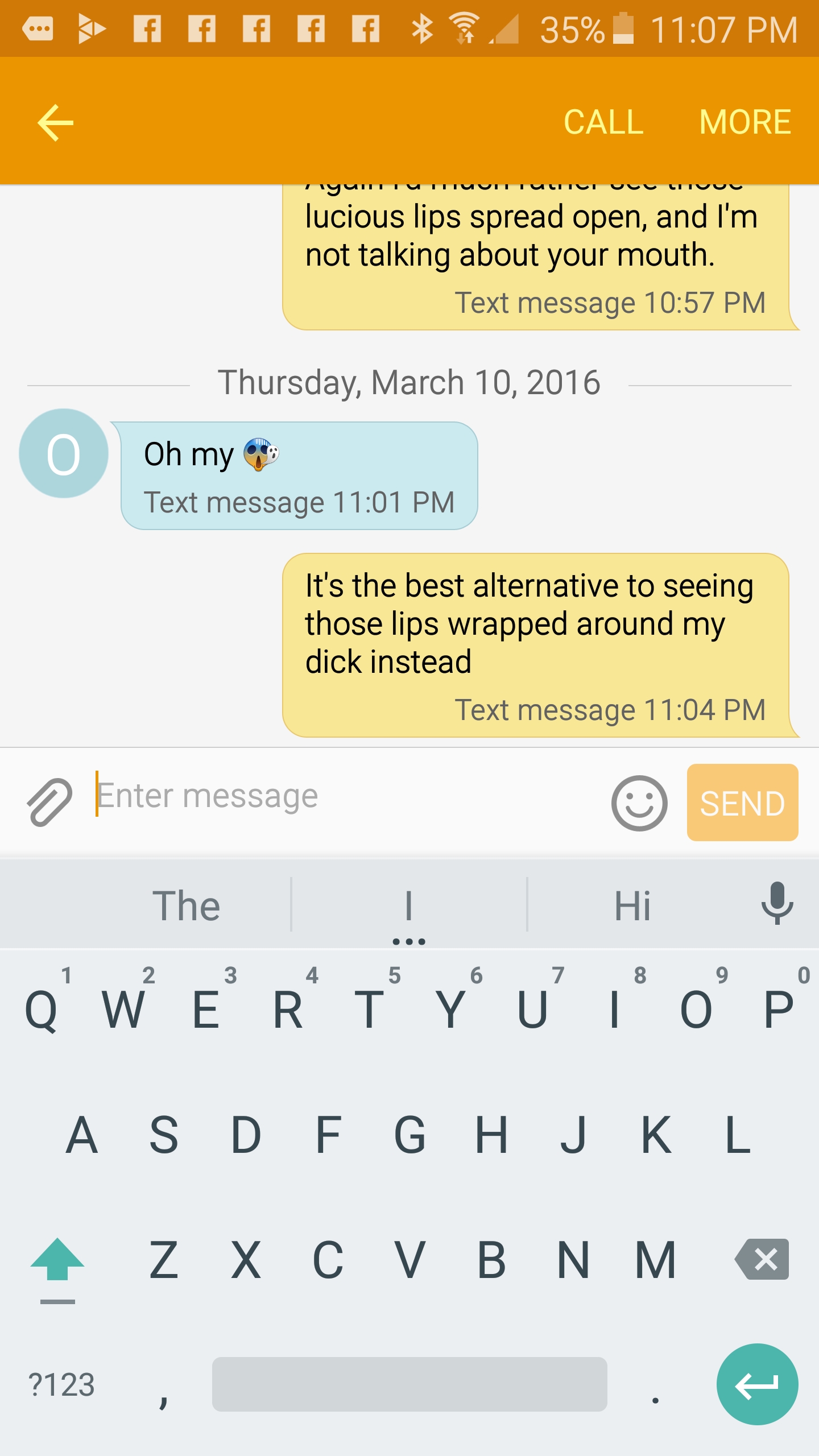Tap the SEND button
Image resolution: width=819 pixels, height=1456 pixels.
point(742,803)
